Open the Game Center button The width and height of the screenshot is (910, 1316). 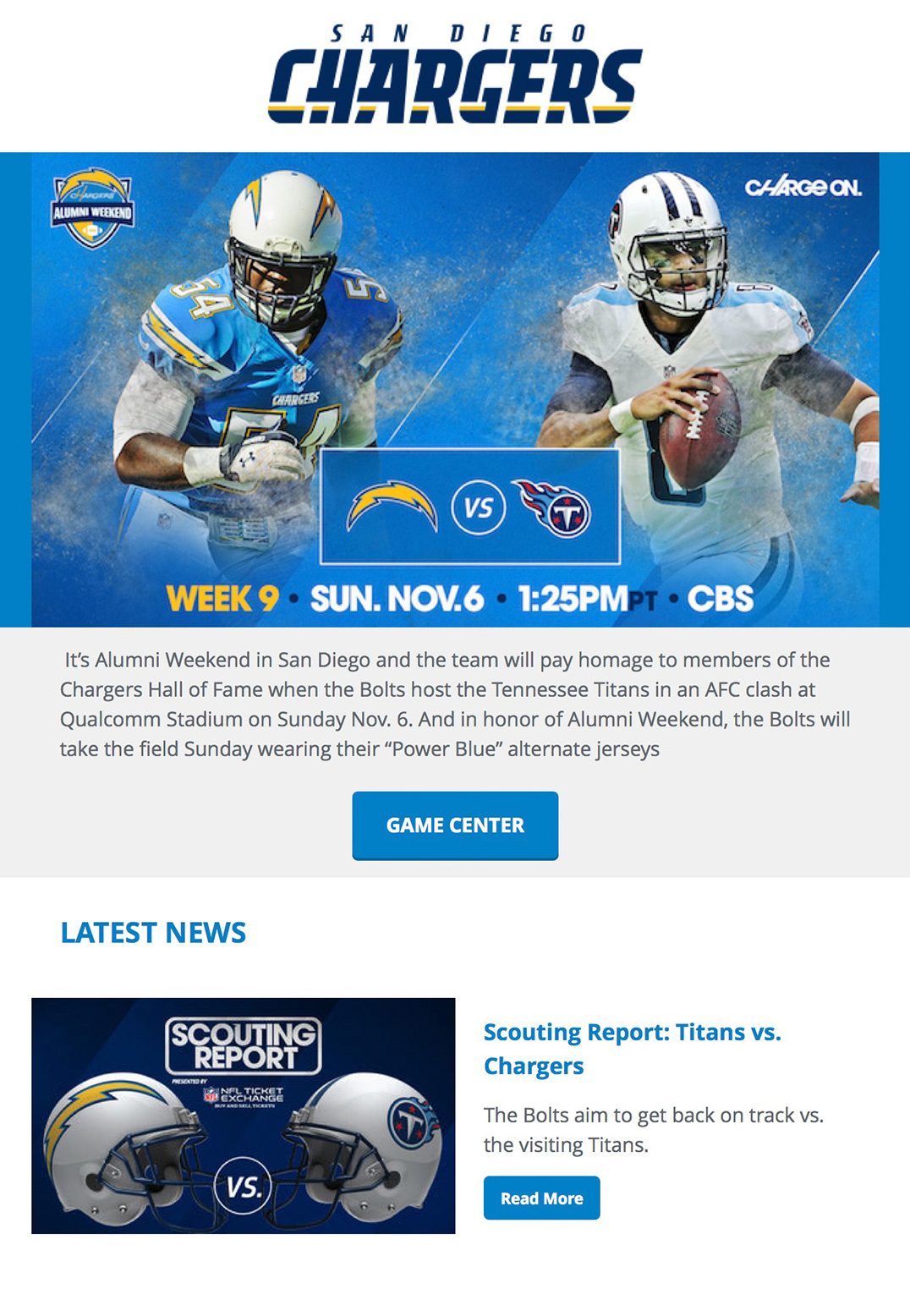(x=455, y=825)
